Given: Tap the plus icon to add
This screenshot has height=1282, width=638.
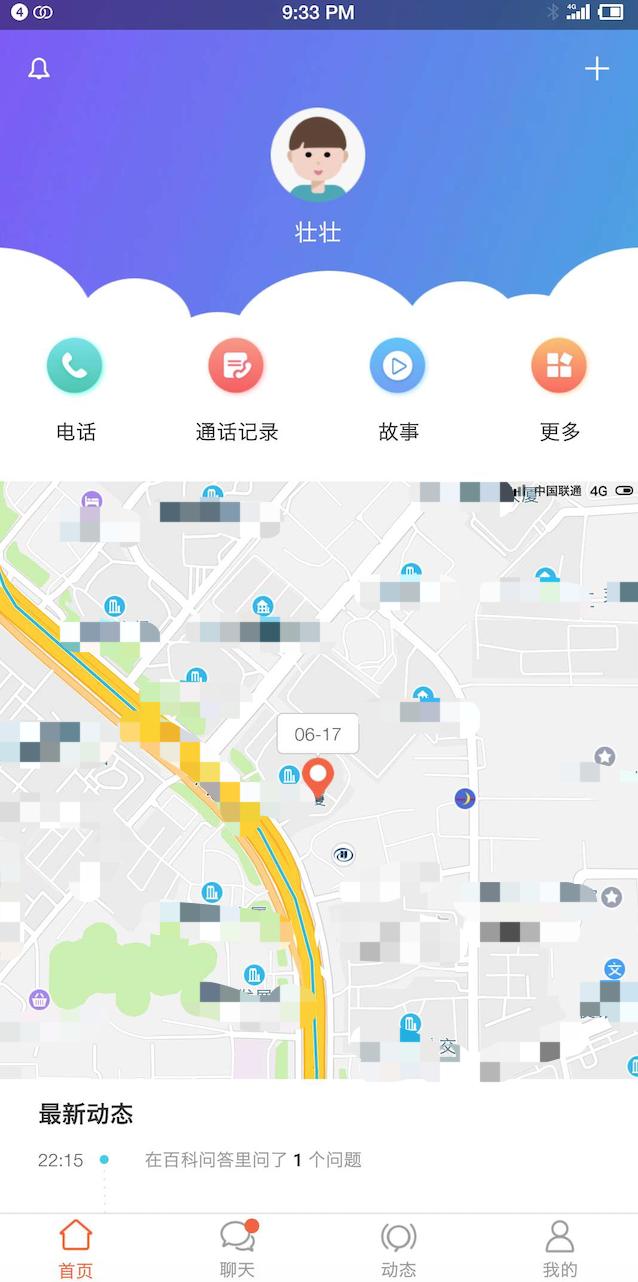Looking at the screenshot, I should click(597, 68).
